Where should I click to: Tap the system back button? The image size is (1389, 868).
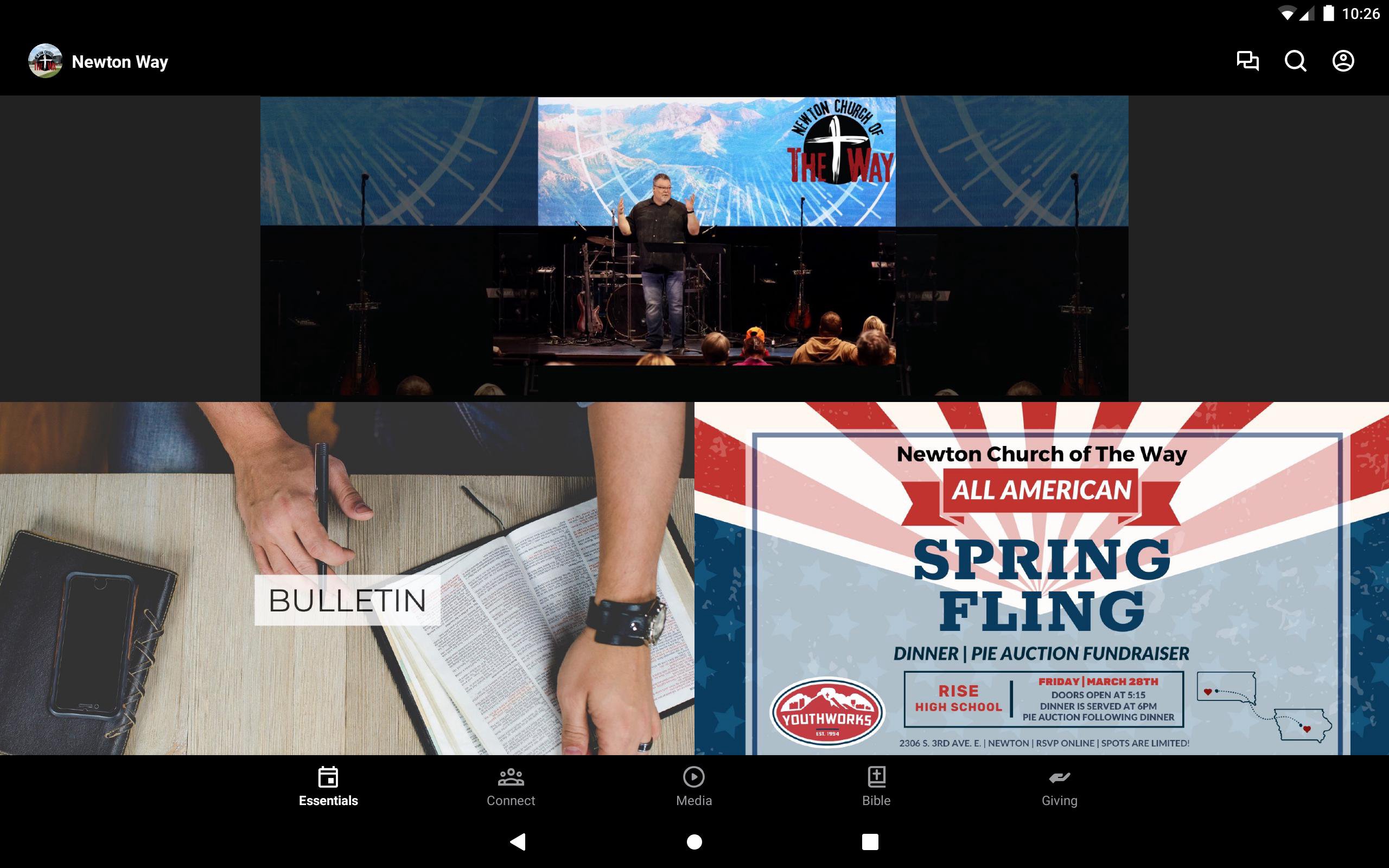pos(518,841)
